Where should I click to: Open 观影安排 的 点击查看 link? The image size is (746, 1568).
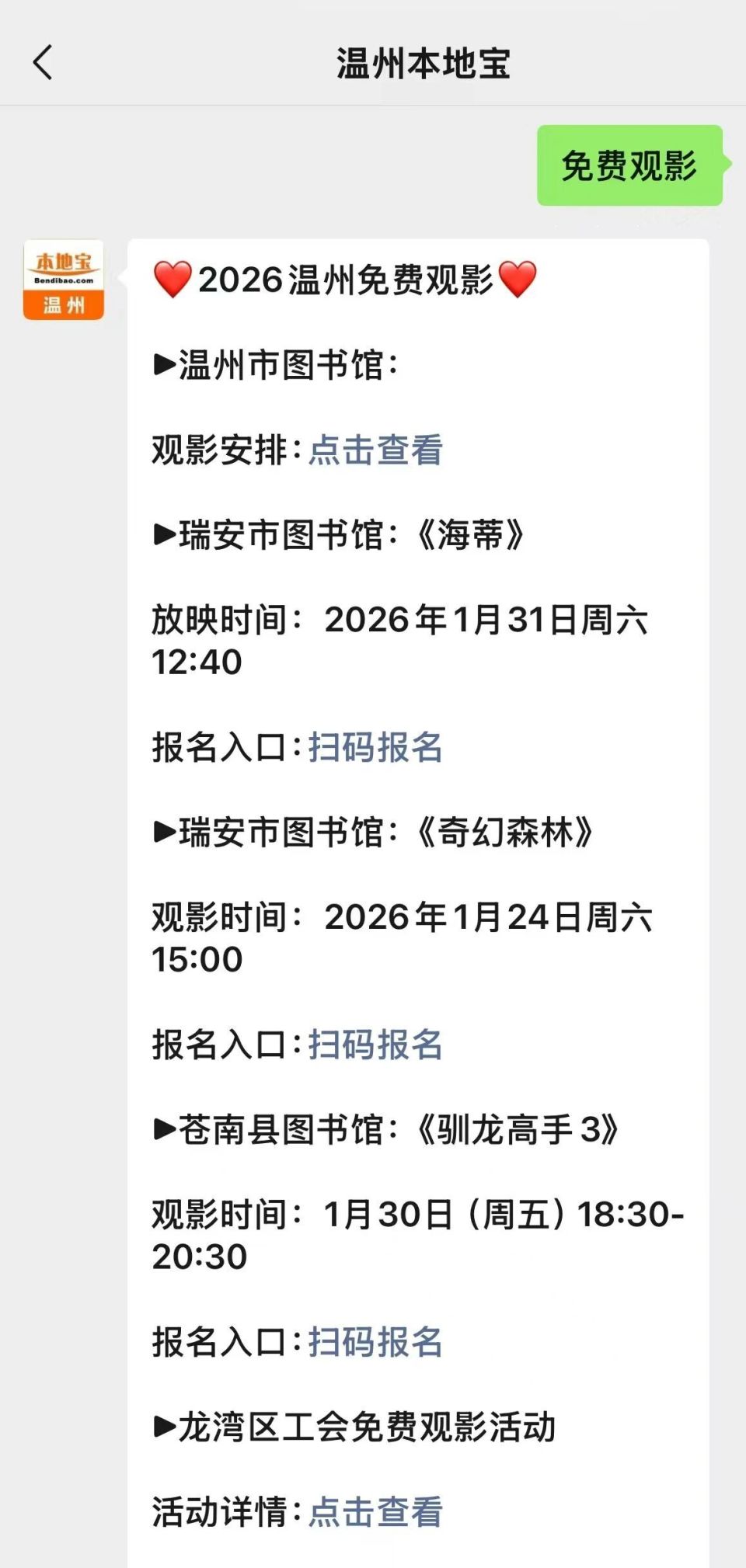point(375,450)
